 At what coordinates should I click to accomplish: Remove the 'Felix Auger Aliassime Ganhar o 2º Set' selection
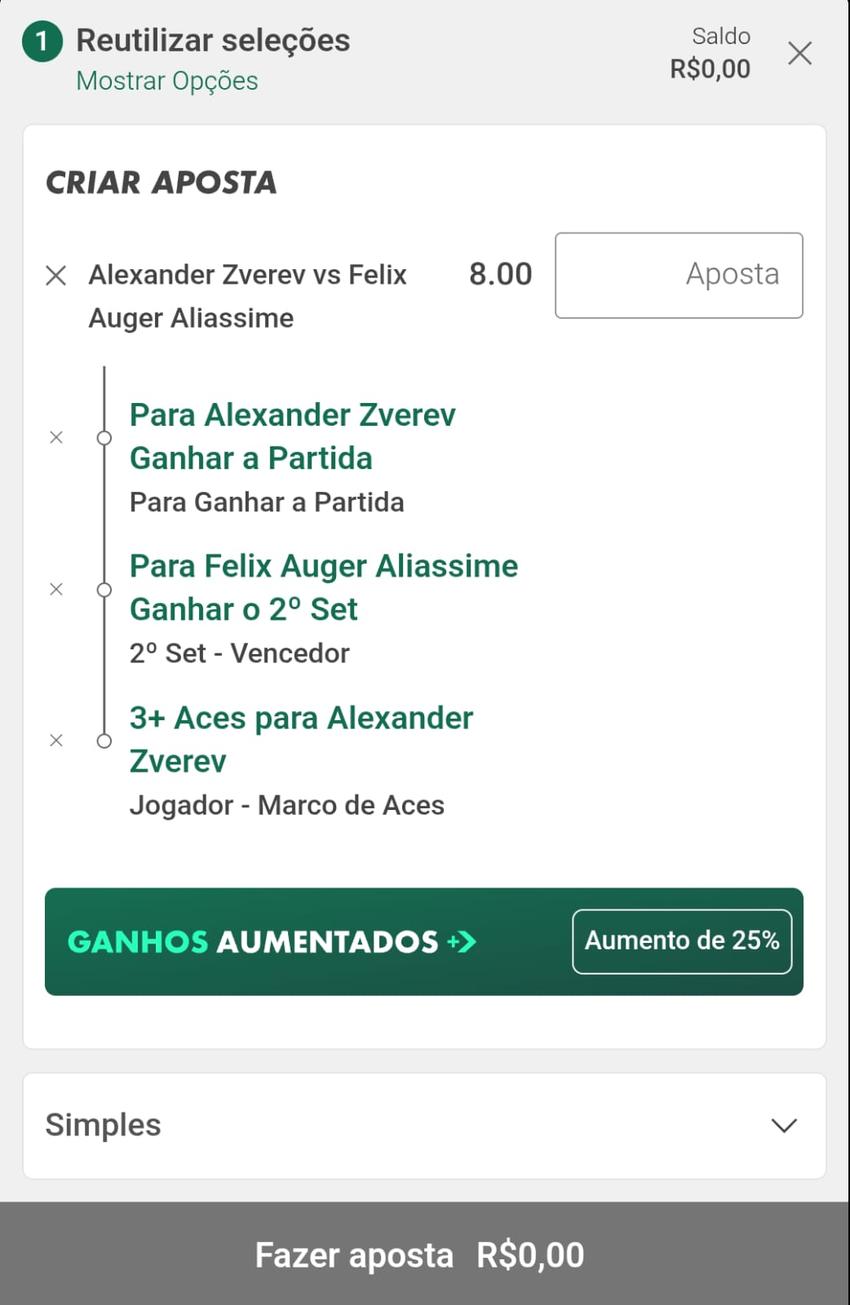(x=56, y=589)
